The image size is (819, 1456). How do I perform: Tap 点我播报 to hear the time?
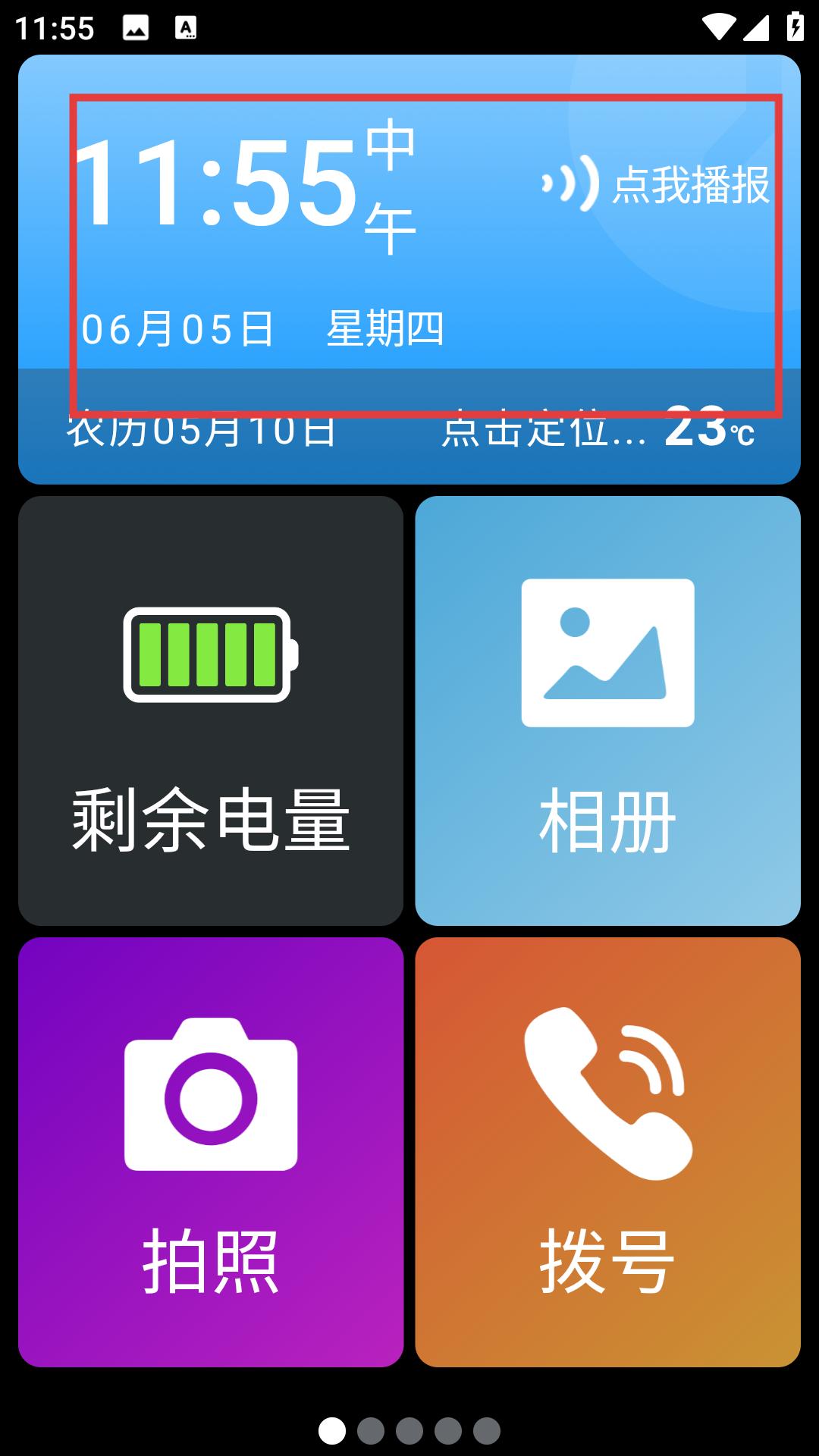tap(657, 184)
